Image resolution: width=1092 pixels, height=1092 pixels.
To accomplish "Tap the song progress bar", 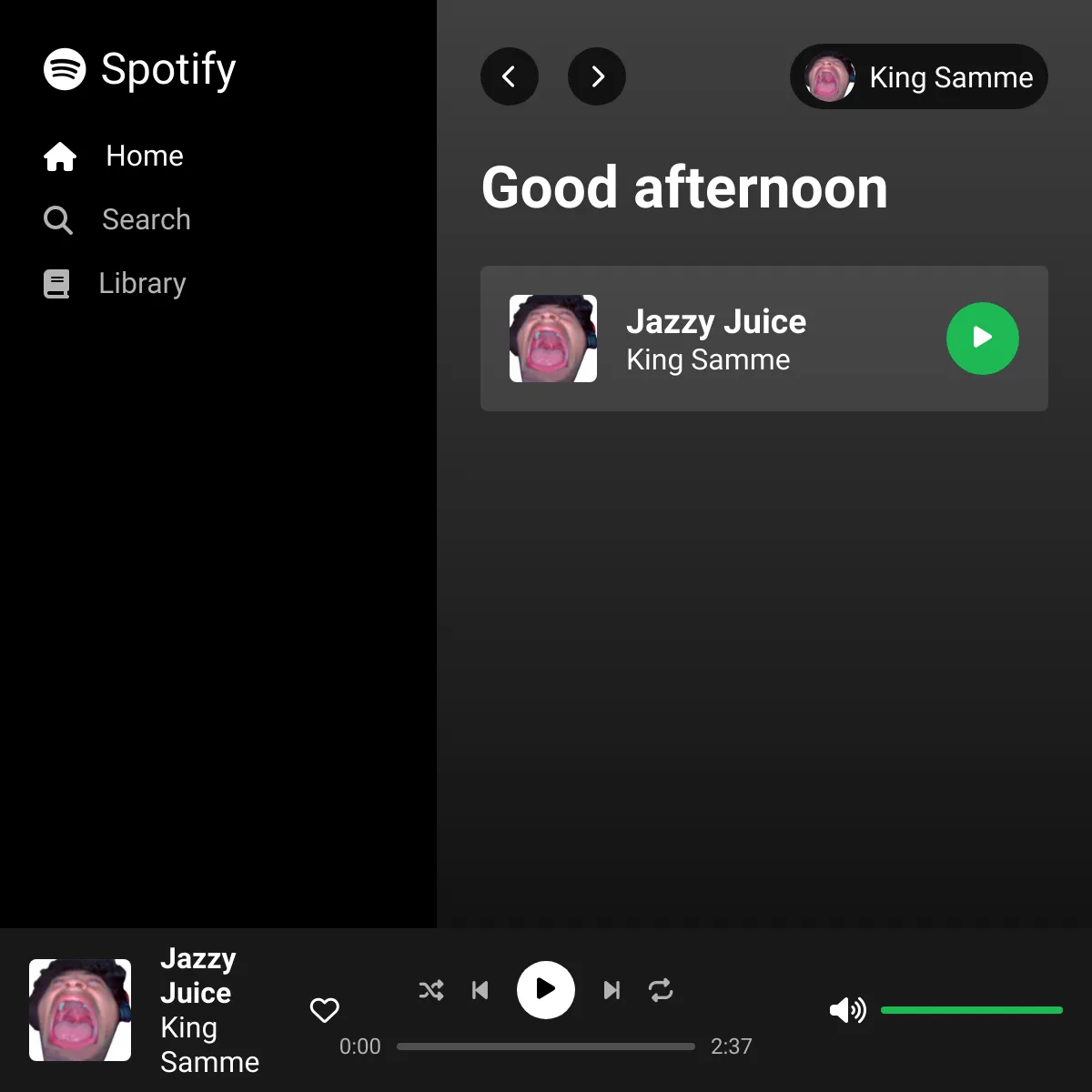I will [546, 1046].
